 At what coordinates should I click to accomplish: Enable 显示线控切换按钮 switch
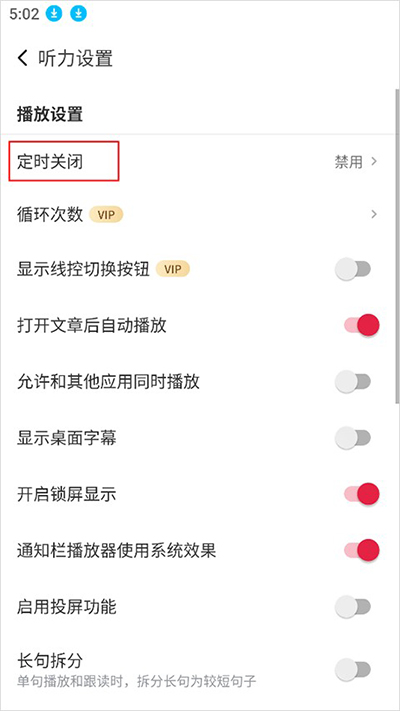[x=353, y=269]
